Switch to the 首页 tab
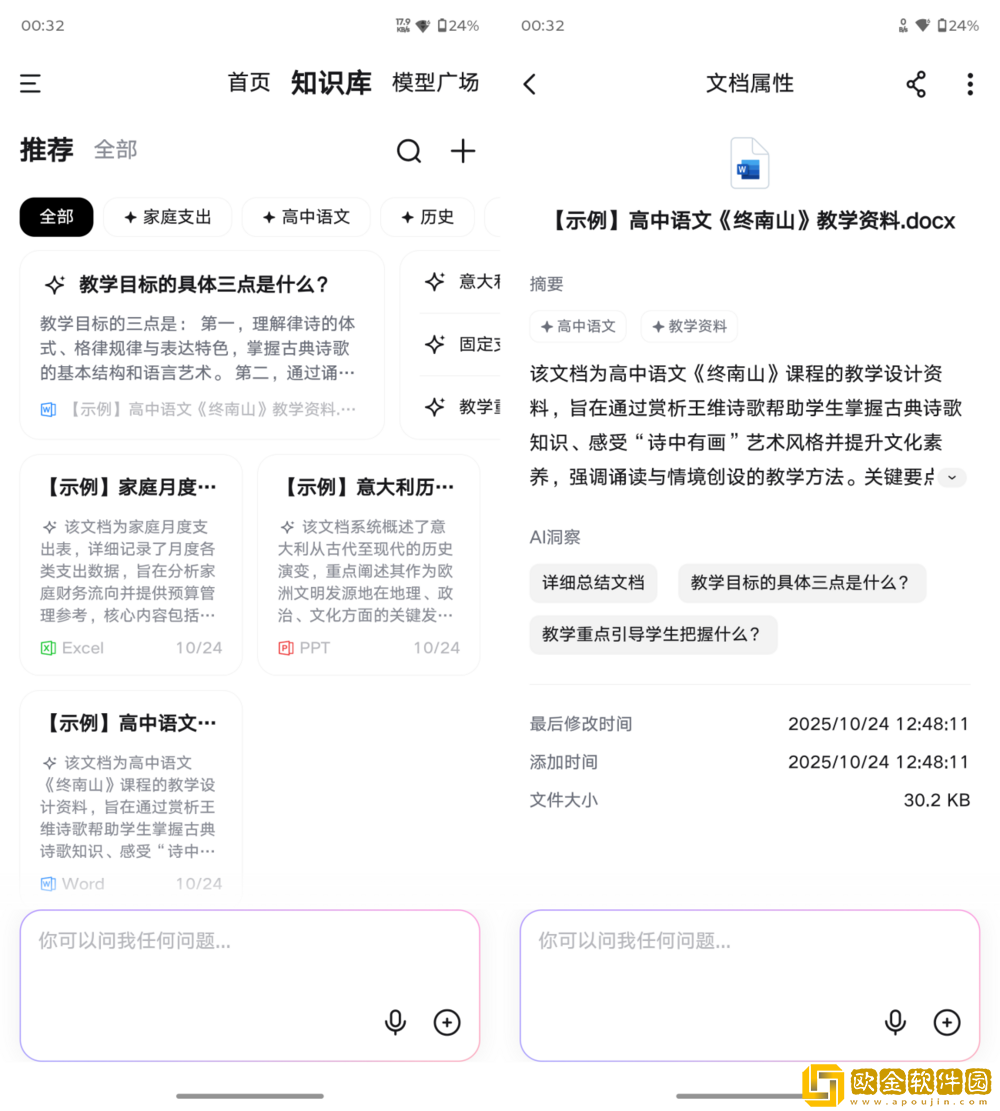The image size is (1000, 1111). click(x=248, y=83)
